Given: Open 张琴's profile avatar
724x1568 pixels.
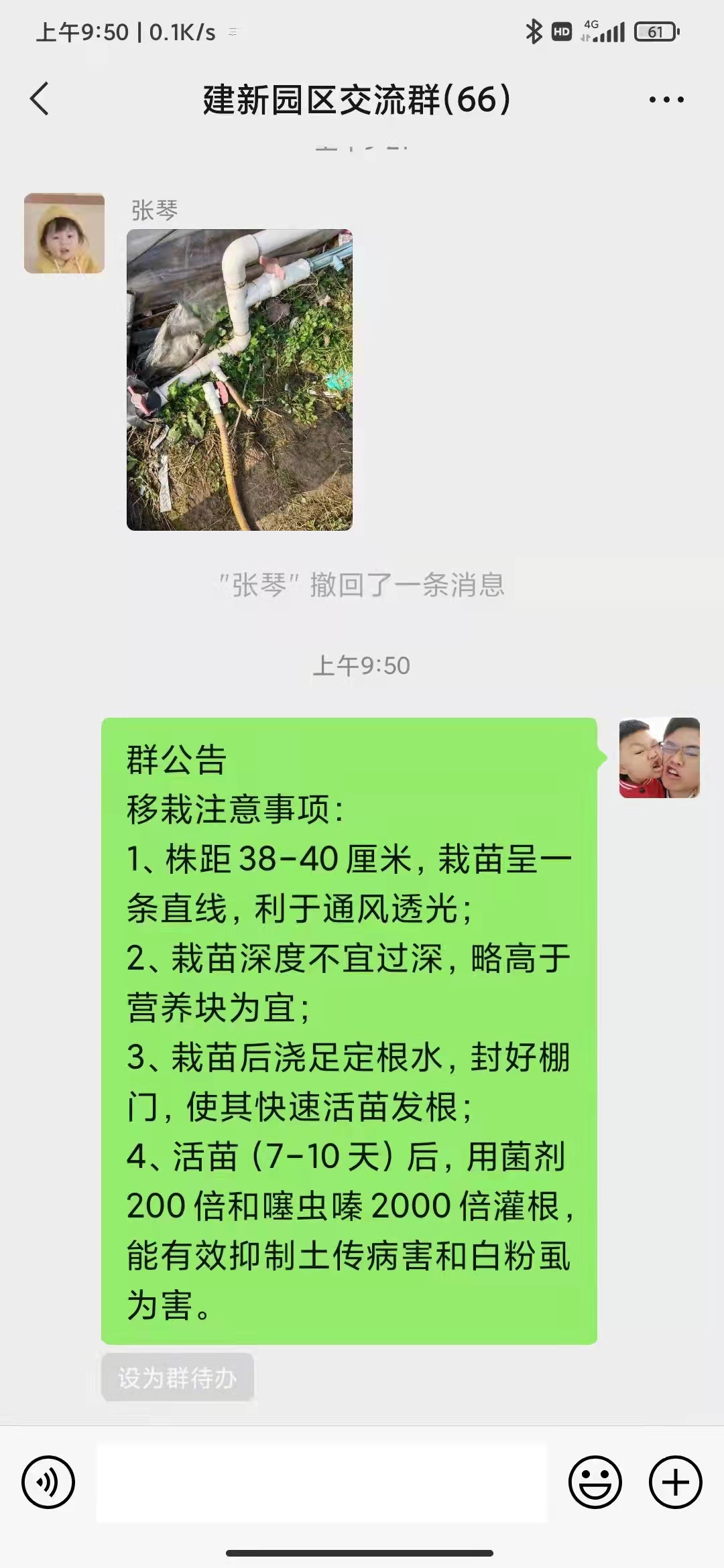Looking at the screenshot, I should click(x=64, y=233).
